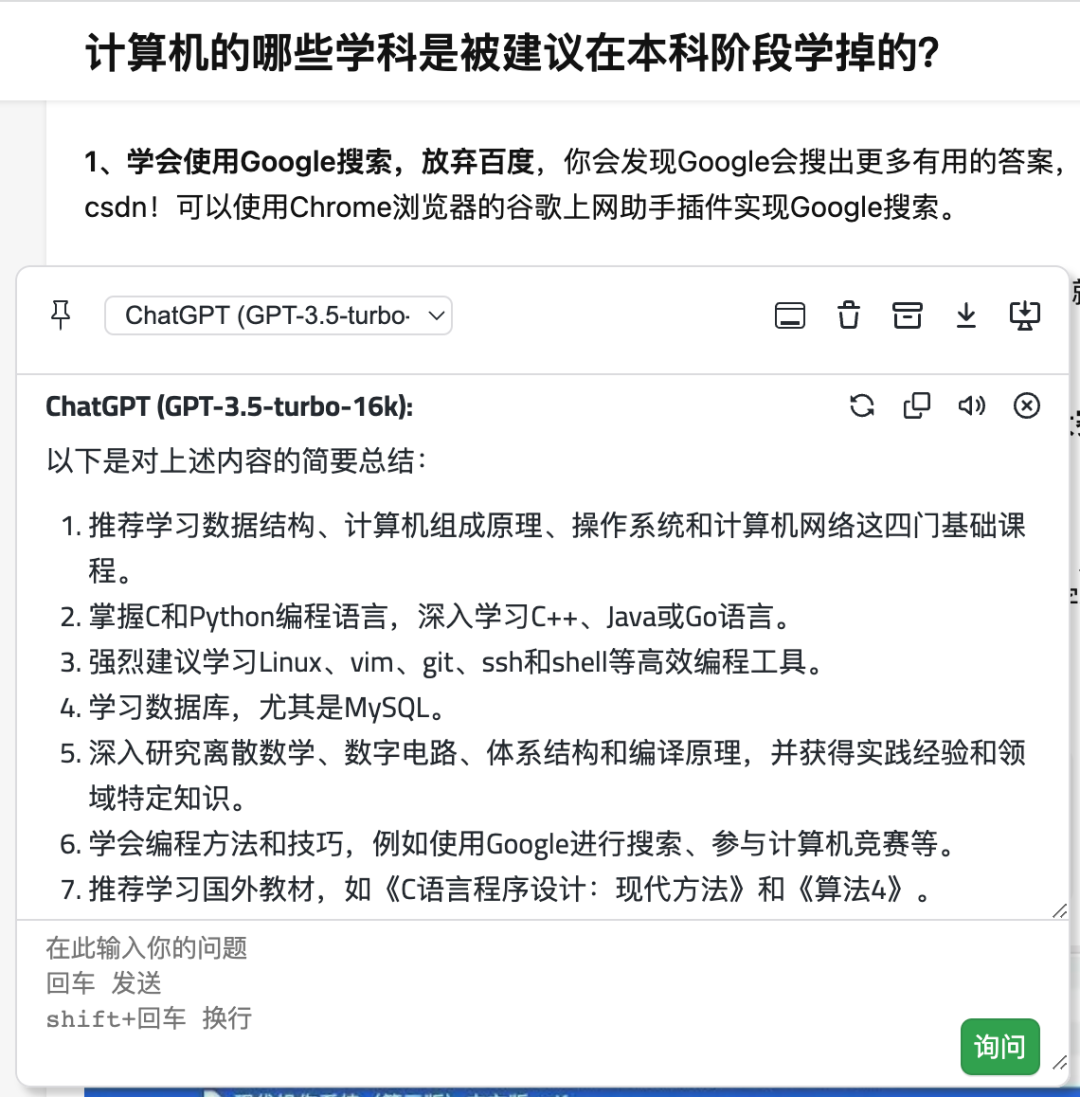Tap the monitor-with-arrow icon
This screenshot has width=1080, height=1097.
[x=1024, y=316]
